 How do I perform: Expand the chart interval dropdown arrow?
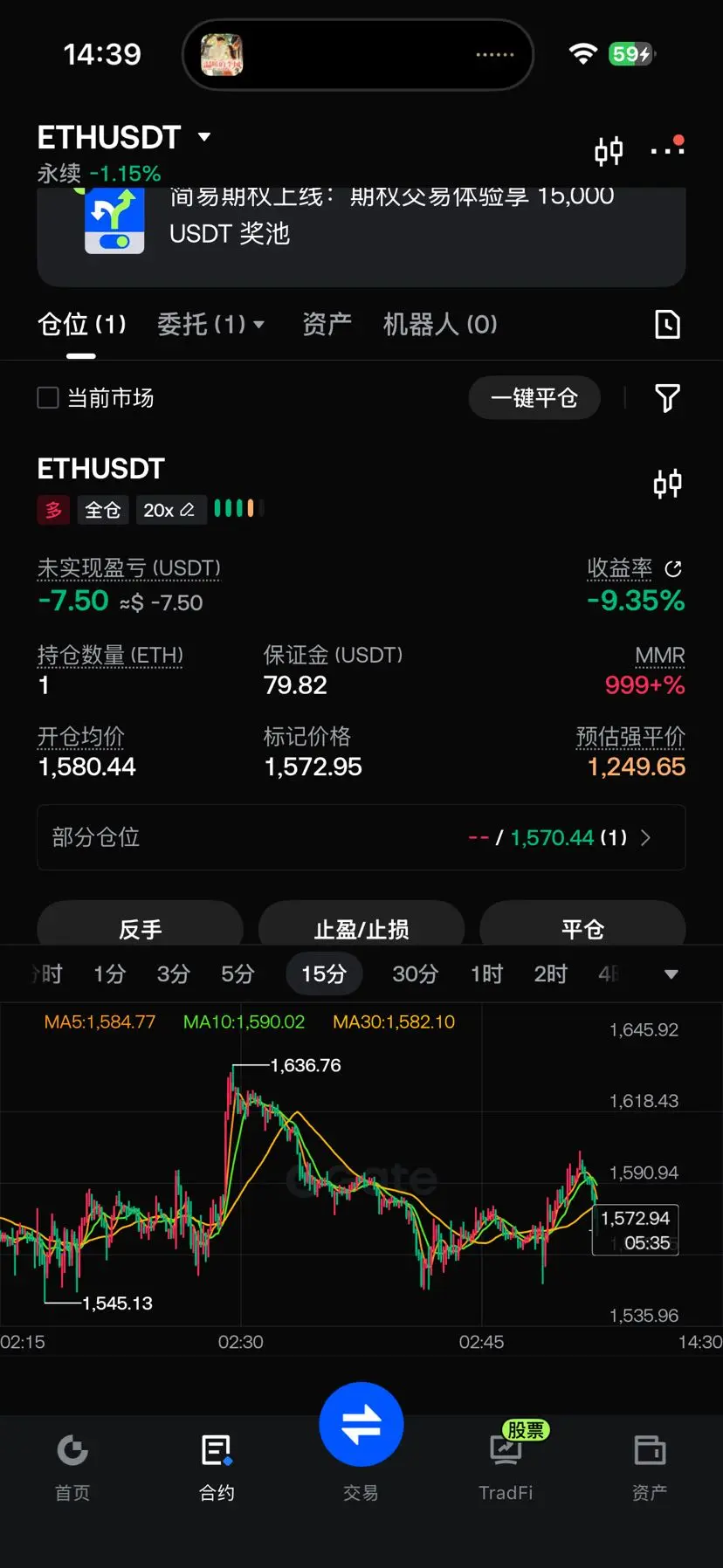coord(671,974)
